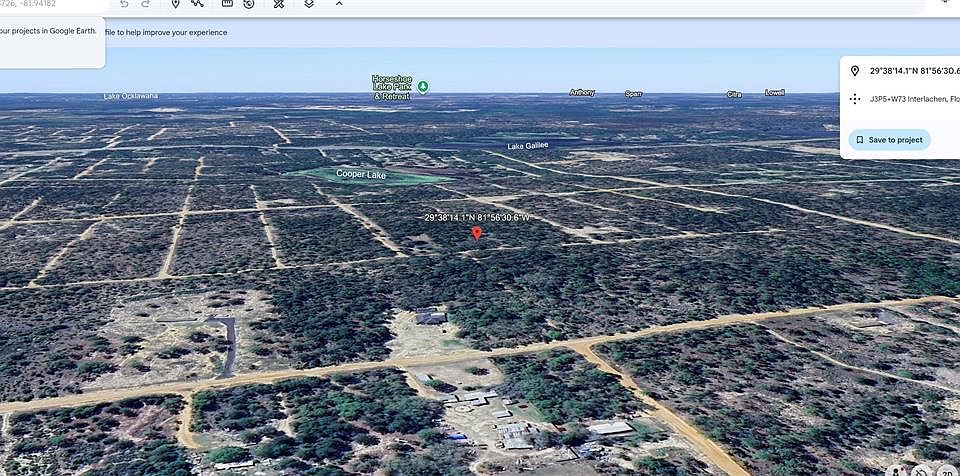Save this location to a project
The width and height of the screenshot is (960, 476).
click(x=889, y=140)
